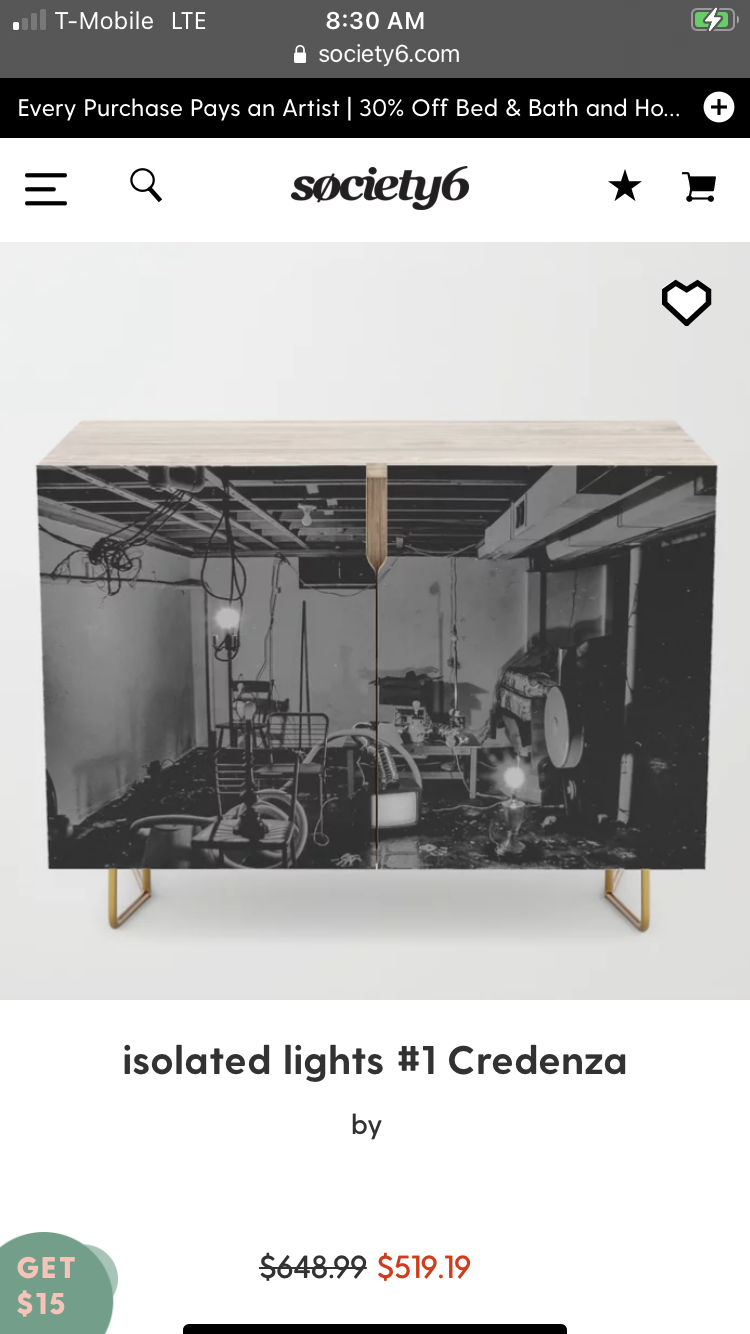
Task: Favorite this credenza with the heart
Action: point(687,303)
